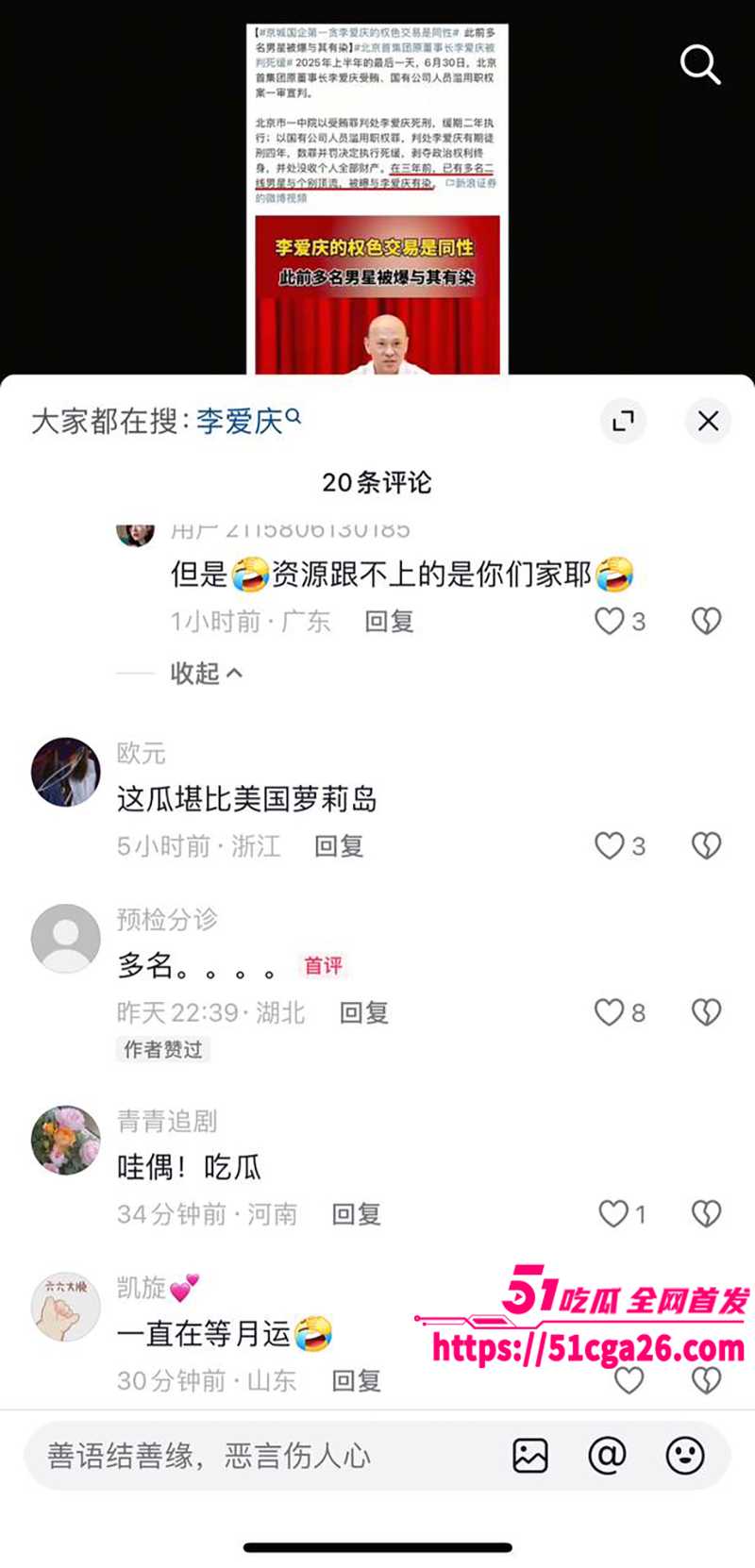Image resolution: width=755 pixels, height=1568 pixels.
Task: Open the emoji picker
Action: (684, 1456)
